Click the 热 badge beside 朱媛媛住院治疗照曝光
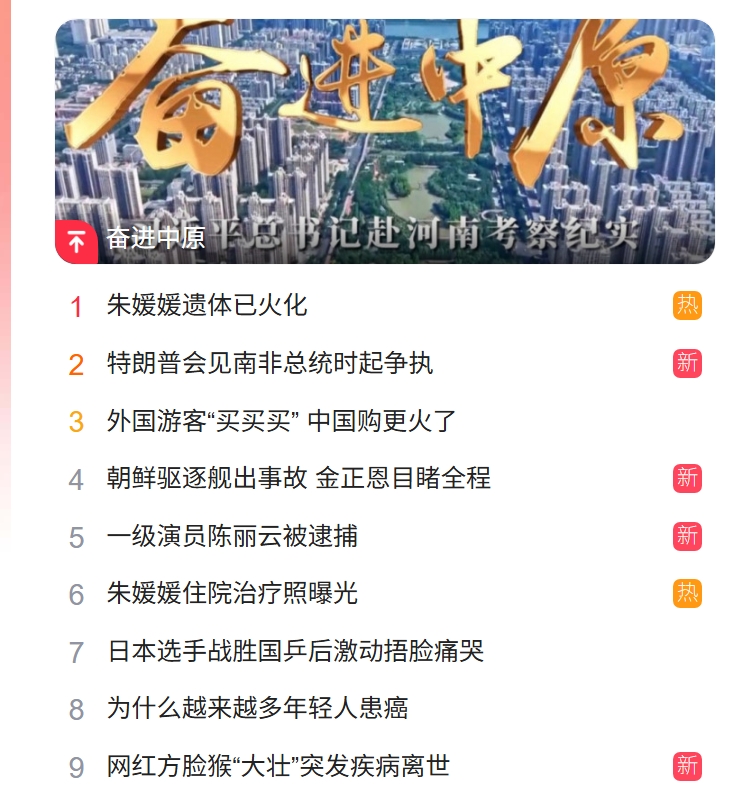 coord(685,590)
